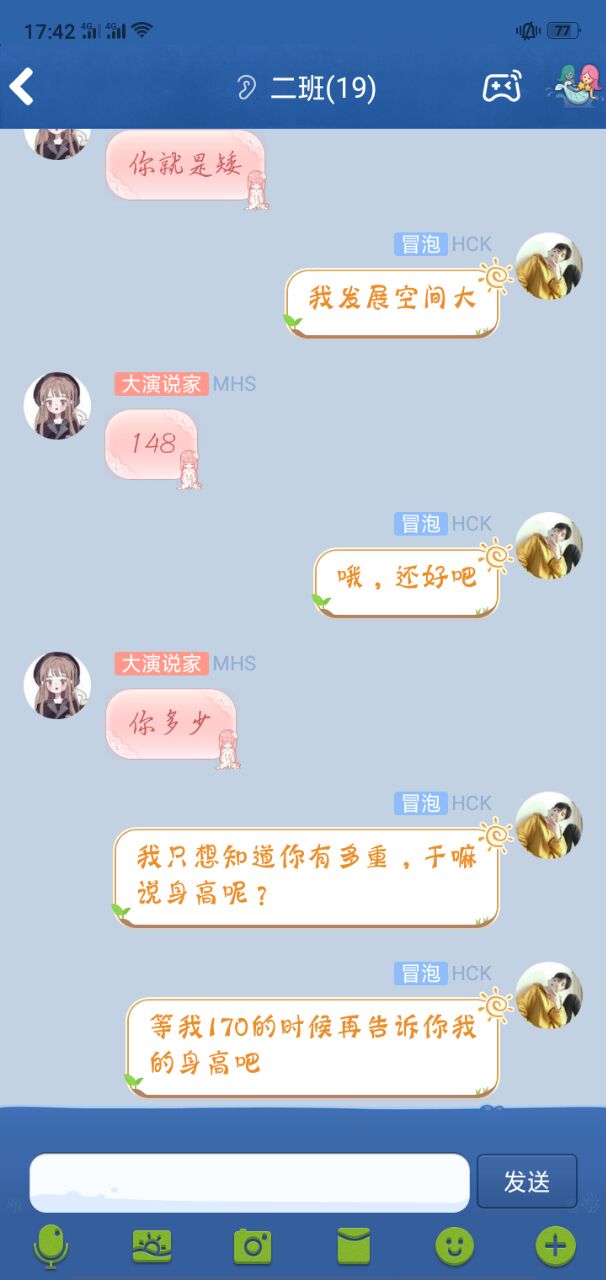Open the photo gallery picker icon

(152, 1246)
